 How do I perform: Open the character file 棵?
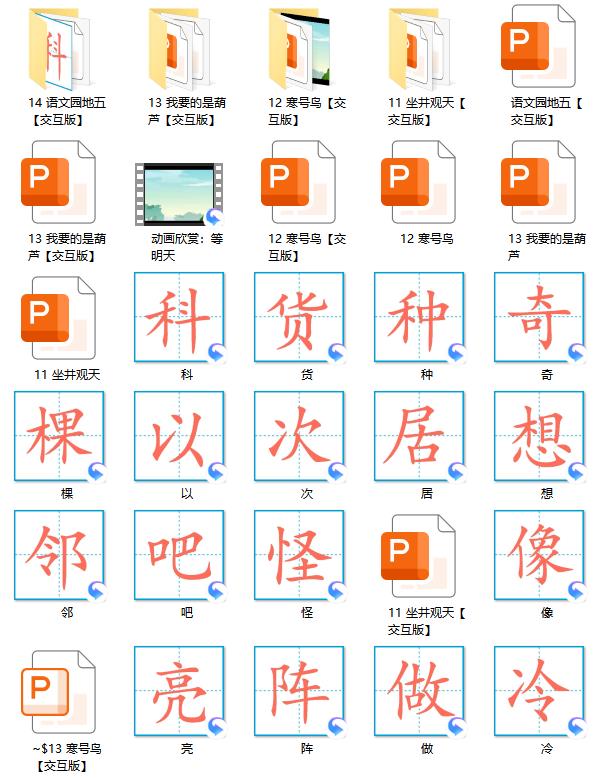[58, 436]
